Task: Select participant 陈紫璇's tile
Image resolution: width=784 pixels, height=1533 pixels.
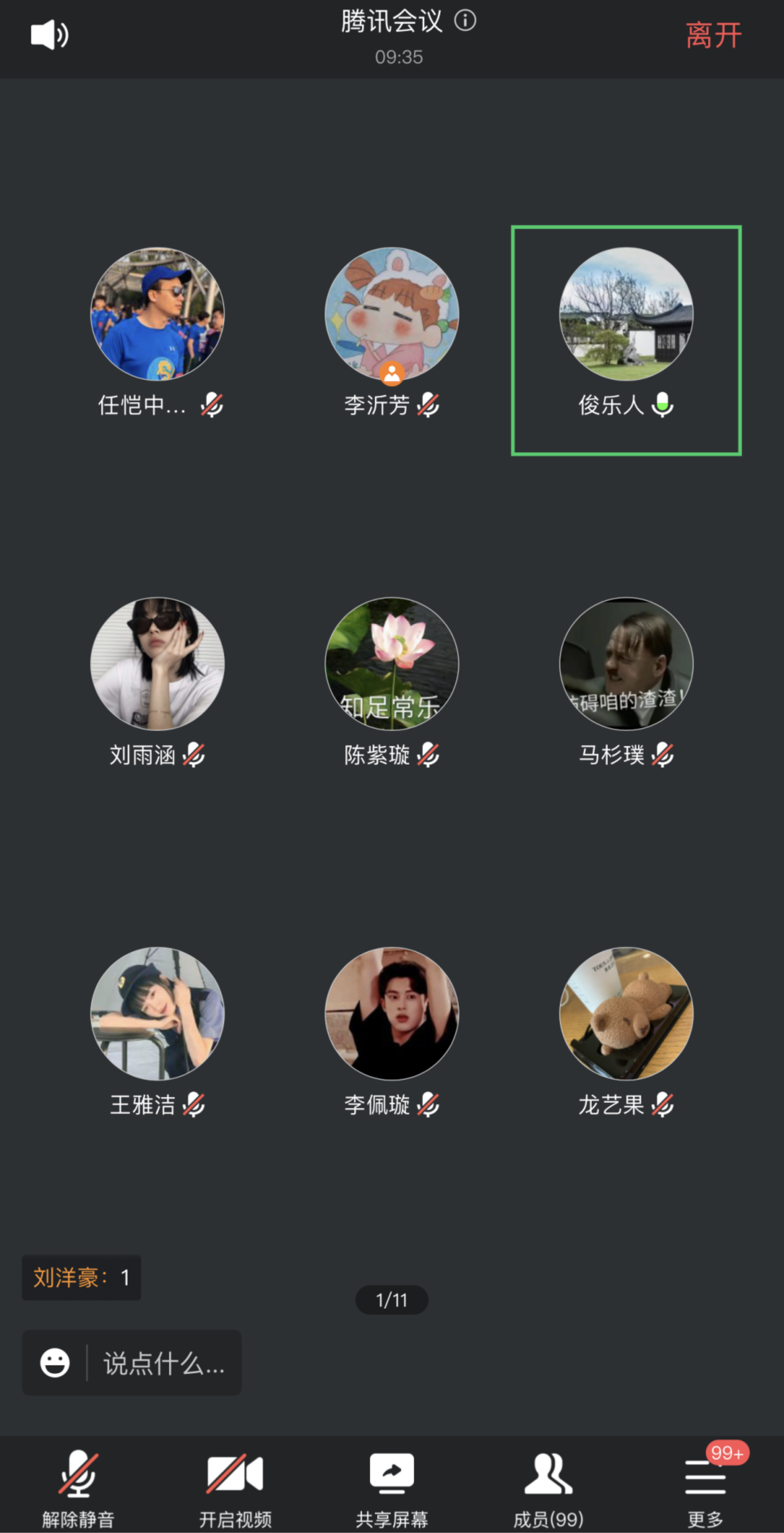Action: tap(391, 664)
